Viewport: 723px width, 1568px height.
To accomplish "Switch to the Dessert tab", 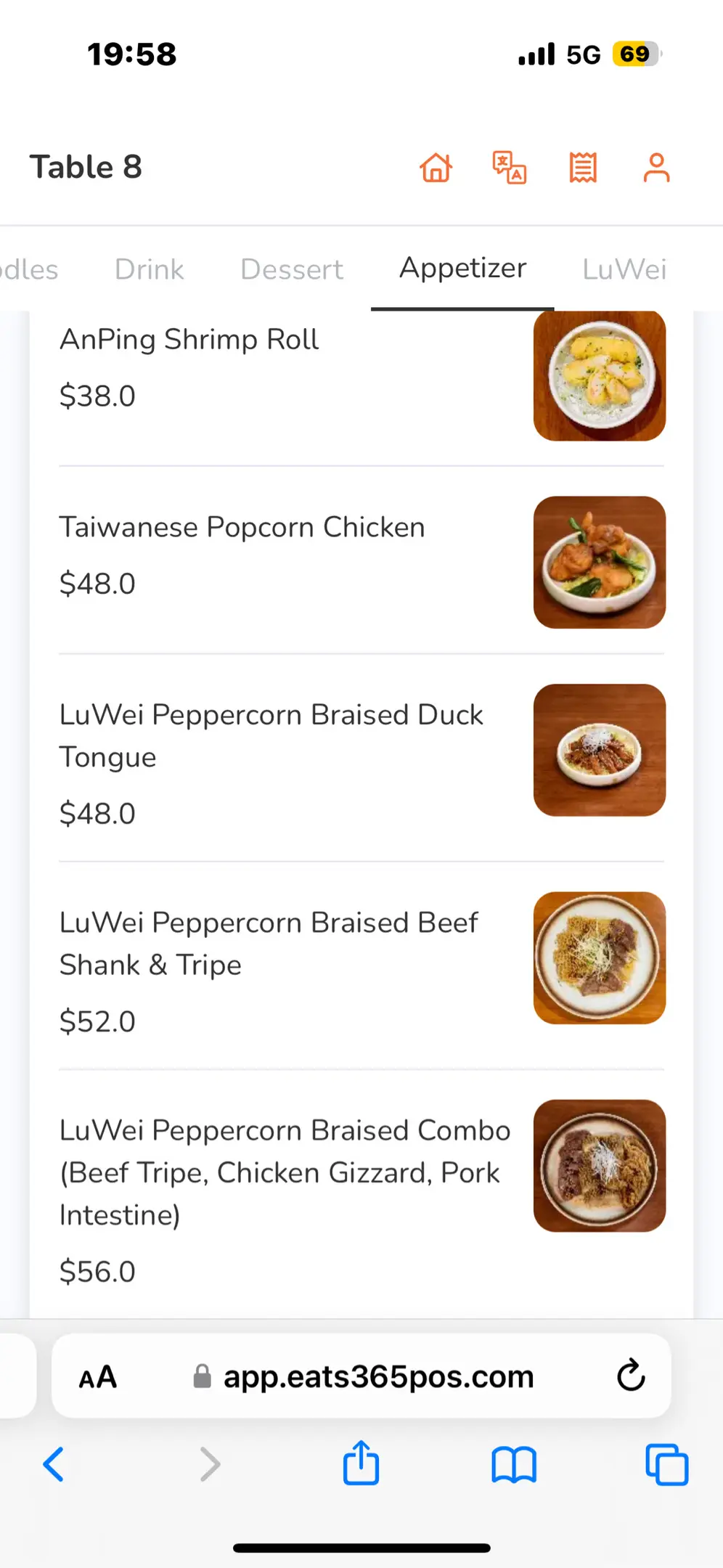I will point(292,269).
